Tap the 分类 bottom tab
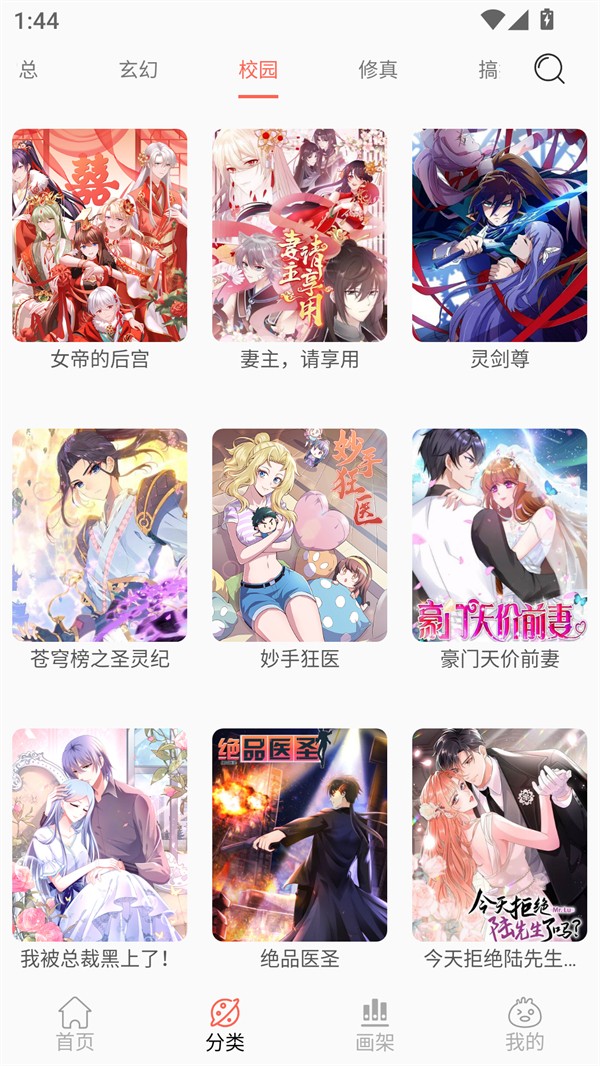 coord(225,1024)
